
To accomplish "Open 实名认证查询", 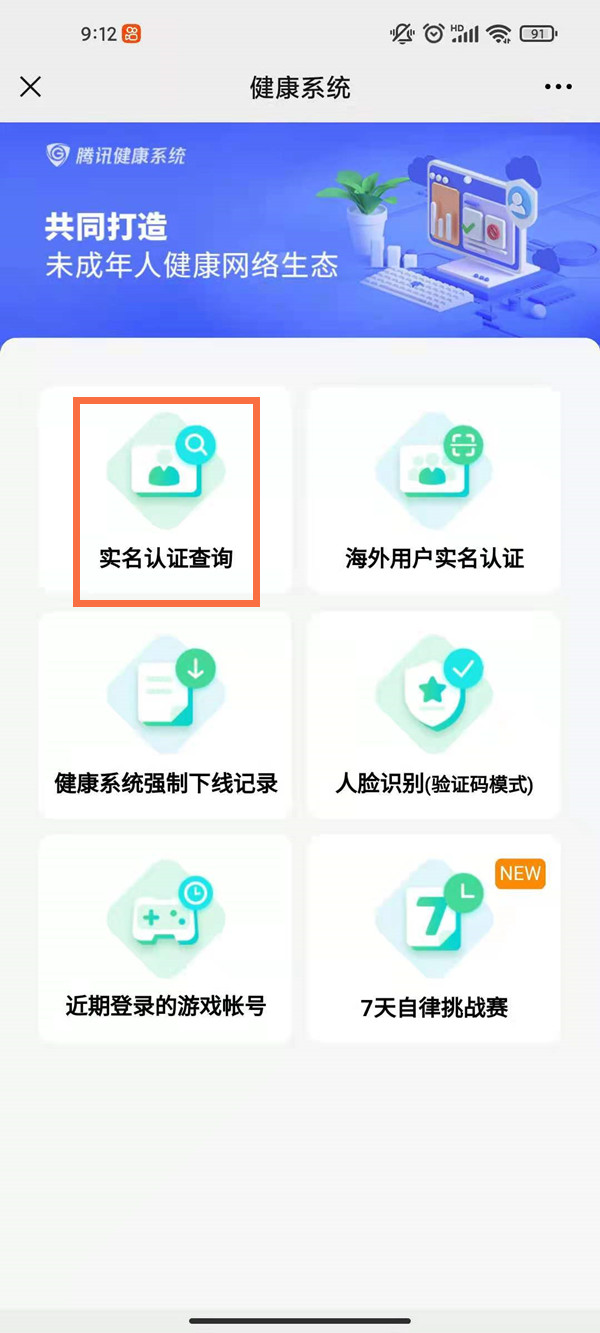I will click(x=166, y=500).
